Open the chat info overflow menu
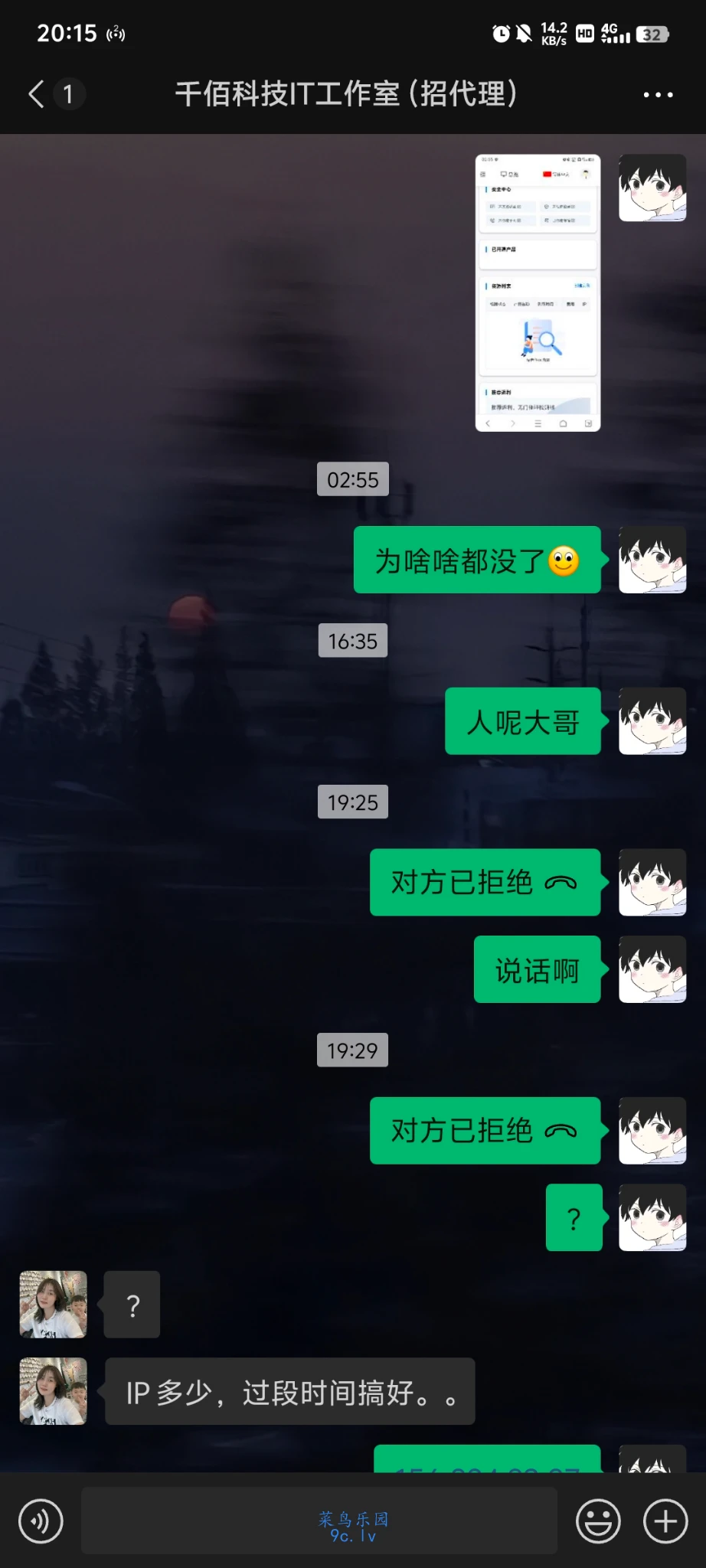The height and width of the screenshot is (1568, 706). [658, 95]
